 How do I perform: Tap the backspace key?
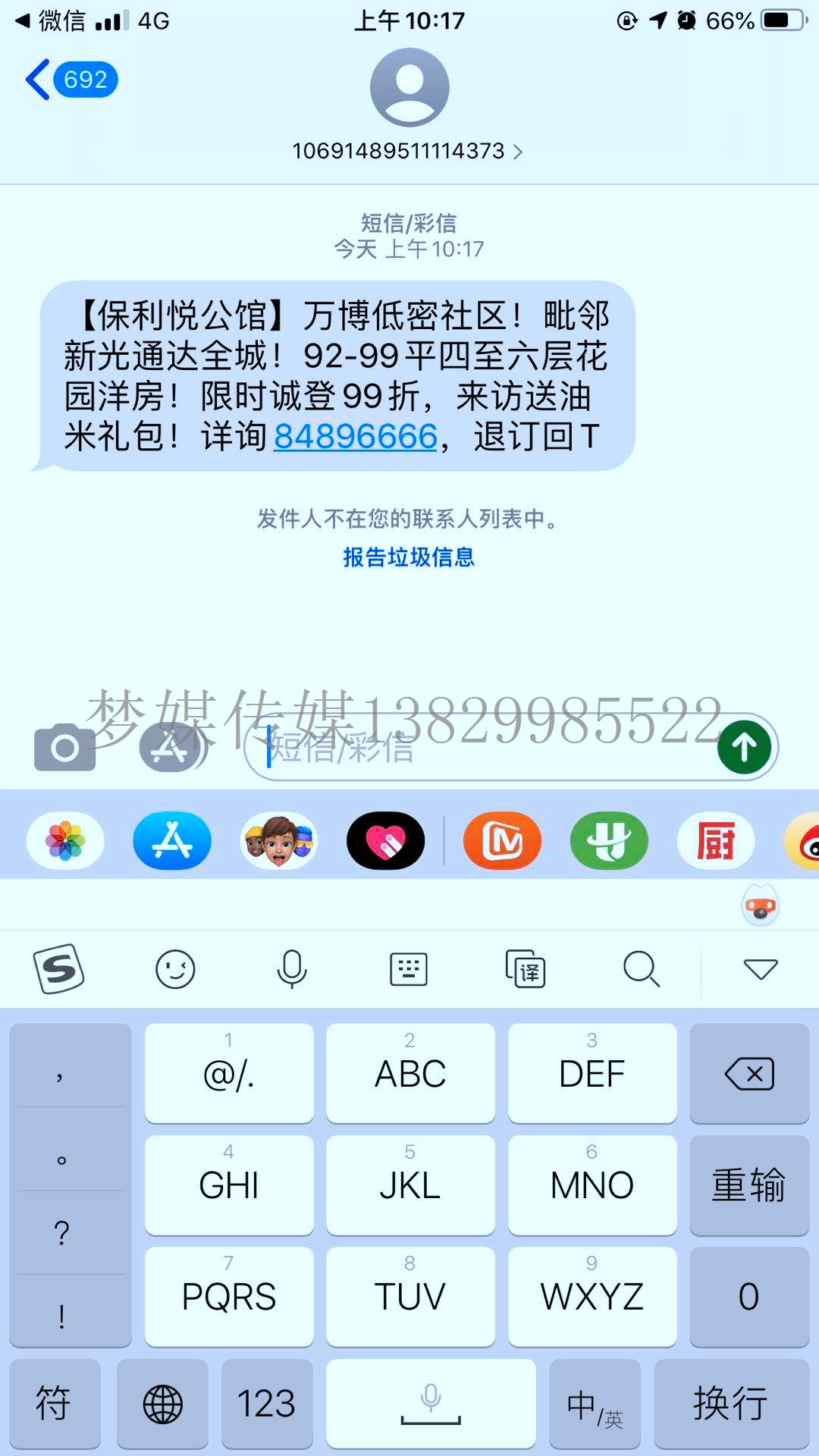(749, 1074)
